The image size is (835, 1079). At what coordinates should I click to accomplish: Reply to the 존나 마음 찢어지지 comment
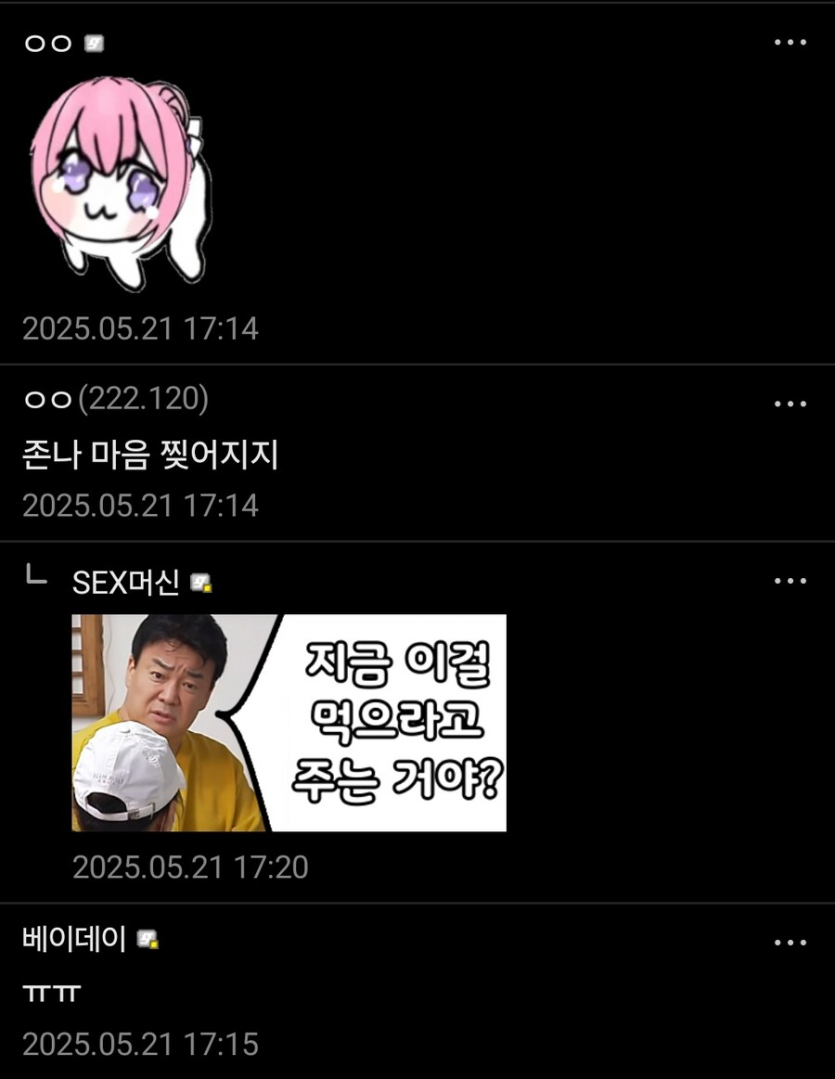(149, 457)
